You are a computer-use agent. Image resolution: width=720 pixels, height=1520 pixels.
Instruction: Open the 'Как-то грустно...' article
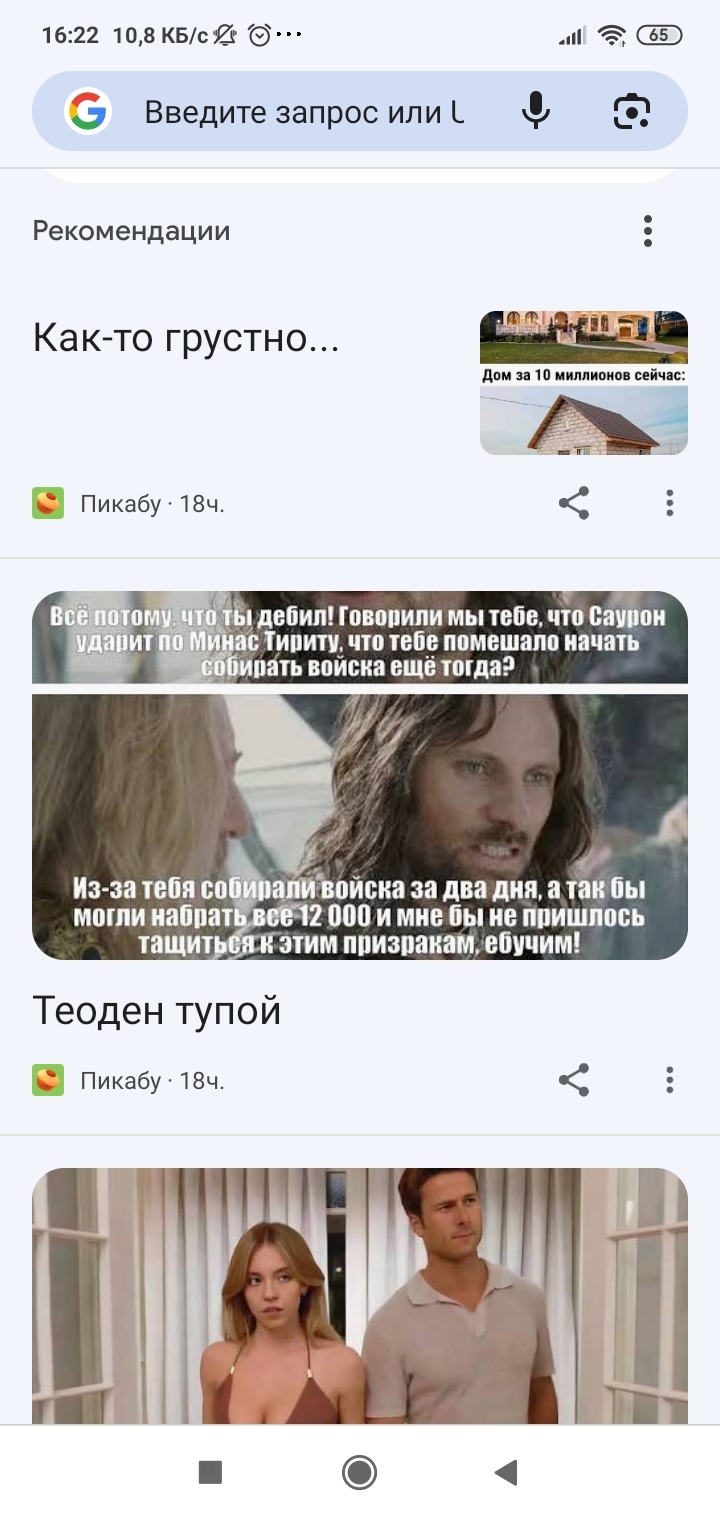tap(186, 338)
